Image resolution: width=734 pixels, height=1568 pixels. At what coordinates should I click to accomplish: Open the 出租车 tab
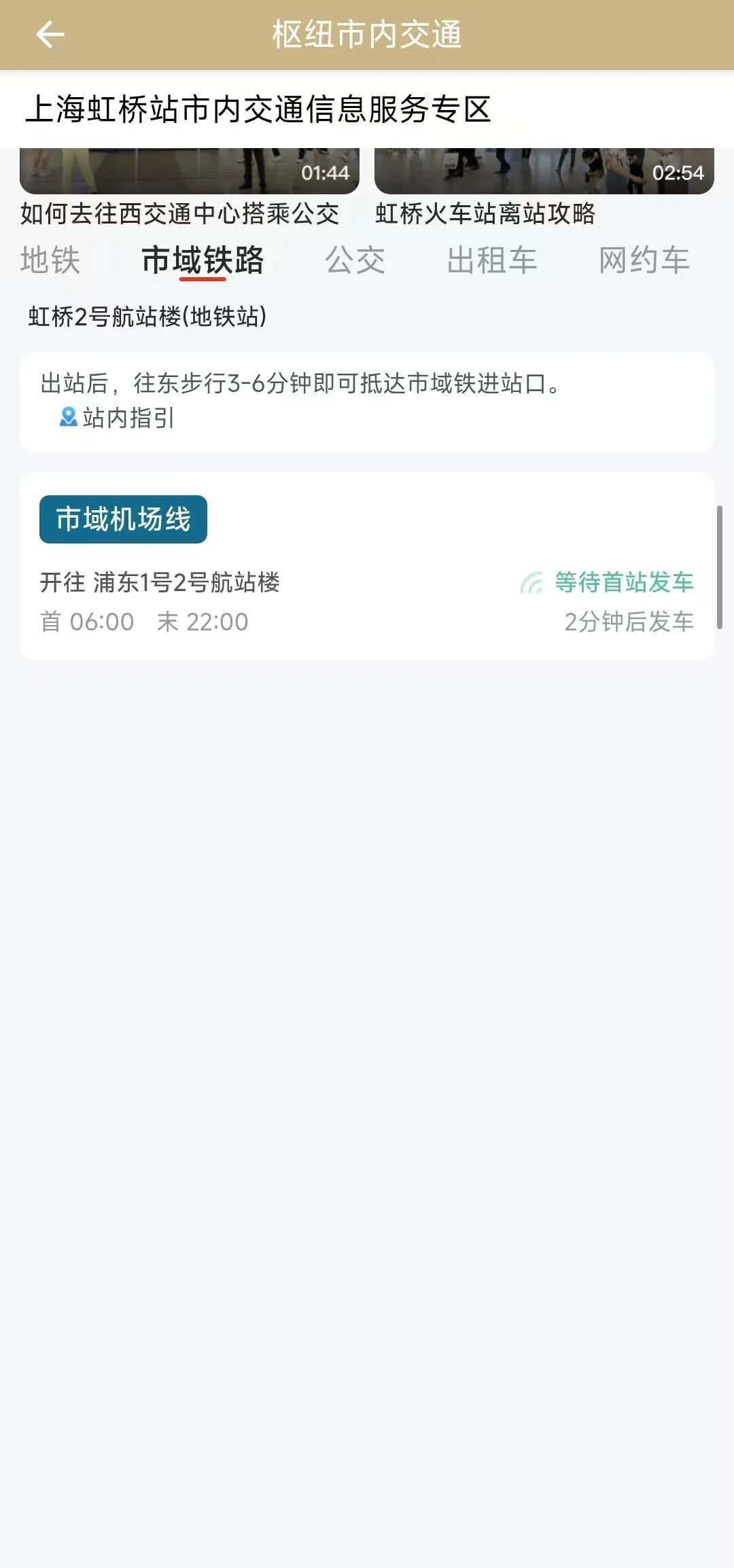(x=492, y=260)
